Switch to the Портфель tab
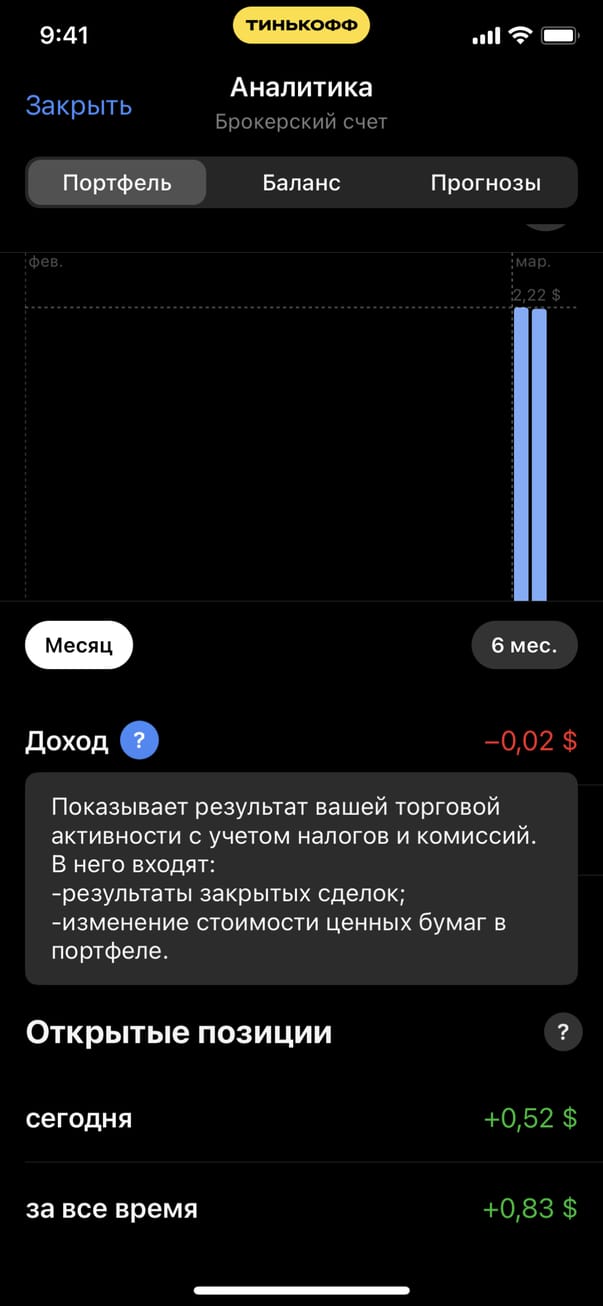Screen dimensions: 603x1306 click(117, 183)
